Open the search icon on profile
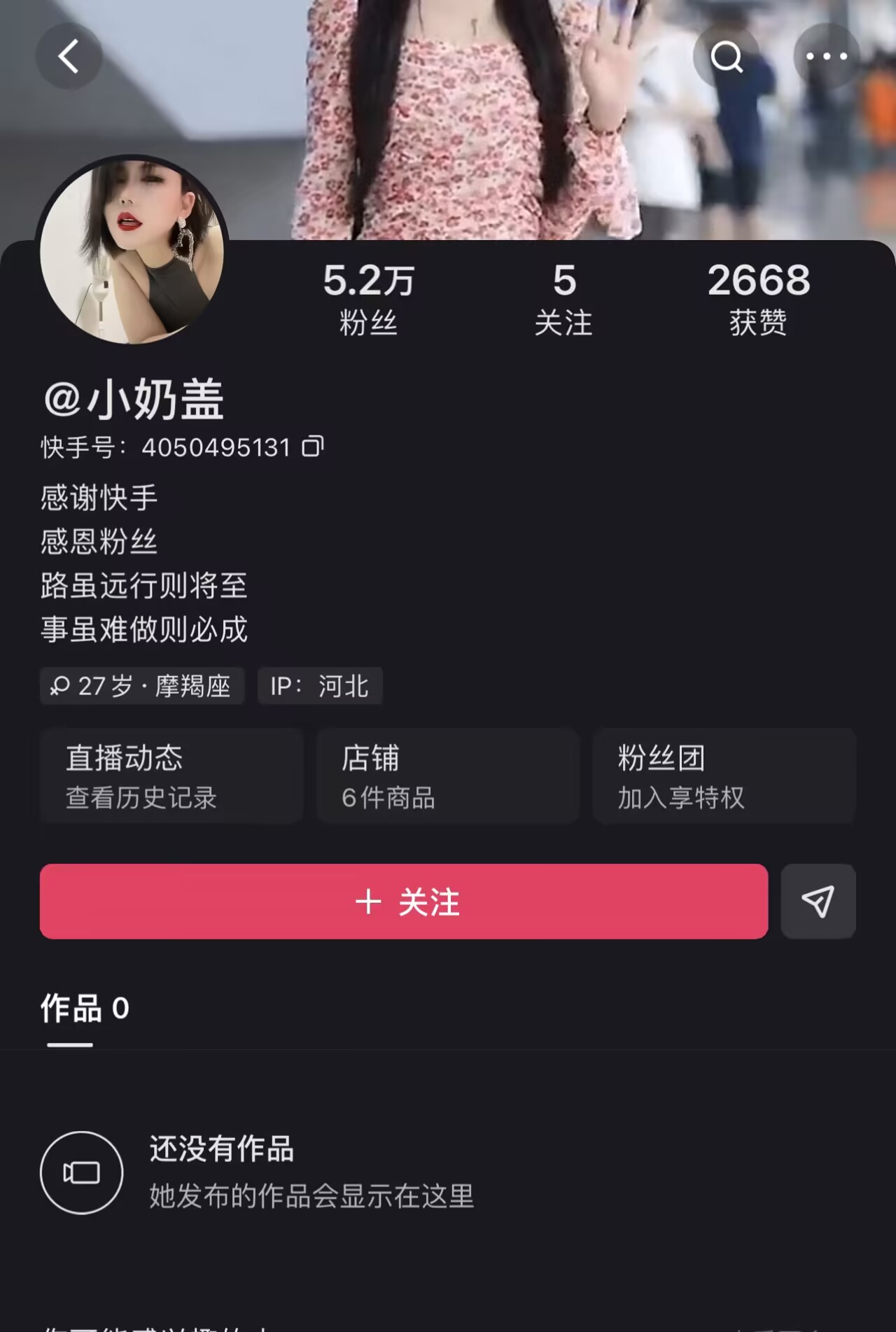This screenshot has height=1332, width=896. [x=726, y=56]
